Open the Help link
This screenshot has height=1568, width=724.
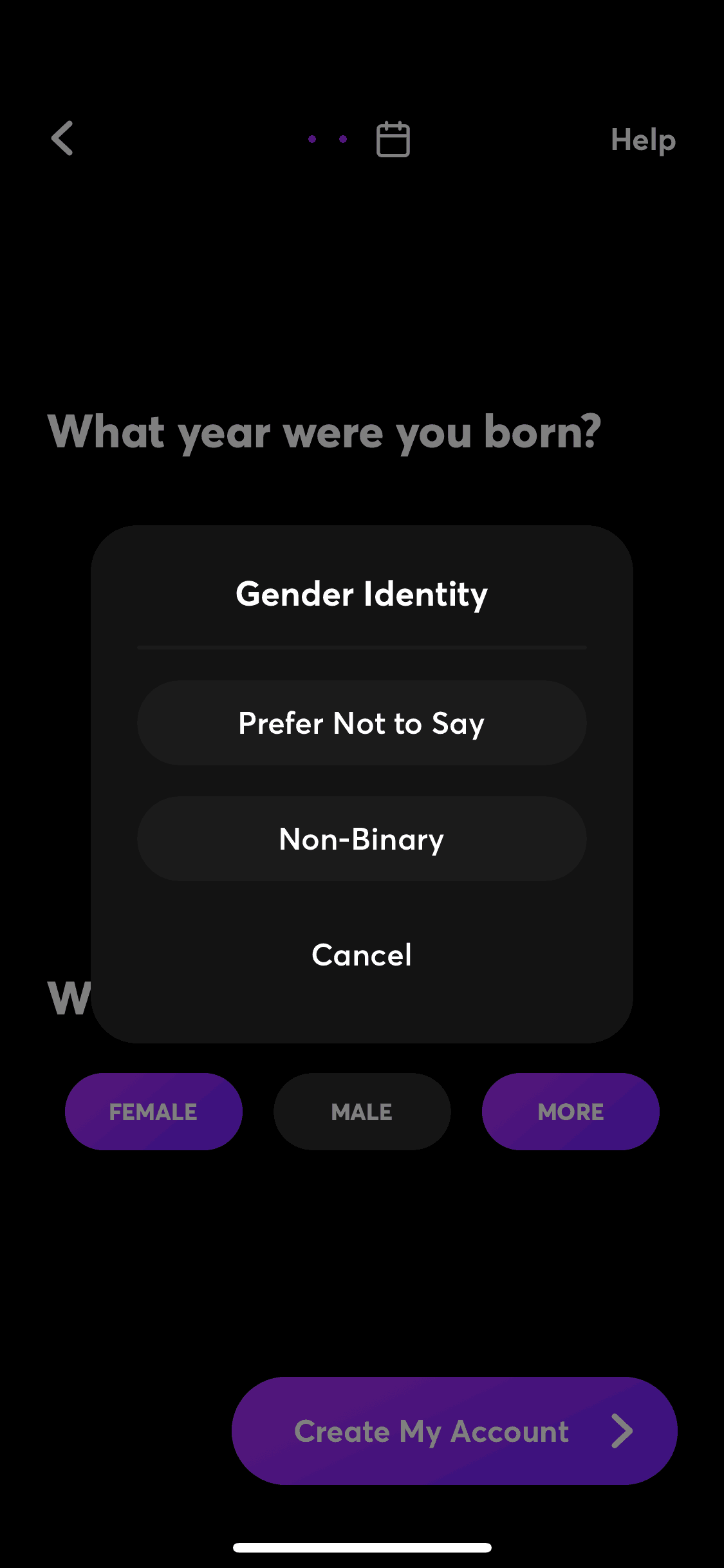(643, 140)
